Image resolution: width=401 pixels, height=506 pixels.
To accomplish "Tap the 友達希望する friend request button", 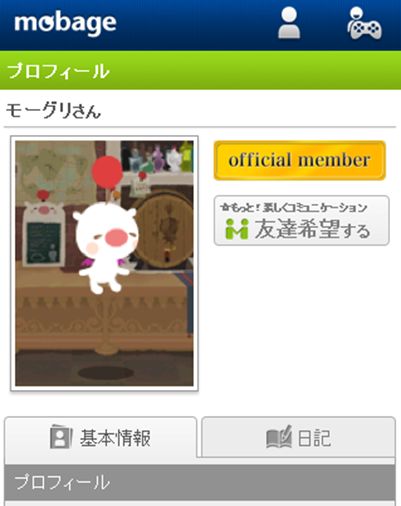I will (301, 221).
